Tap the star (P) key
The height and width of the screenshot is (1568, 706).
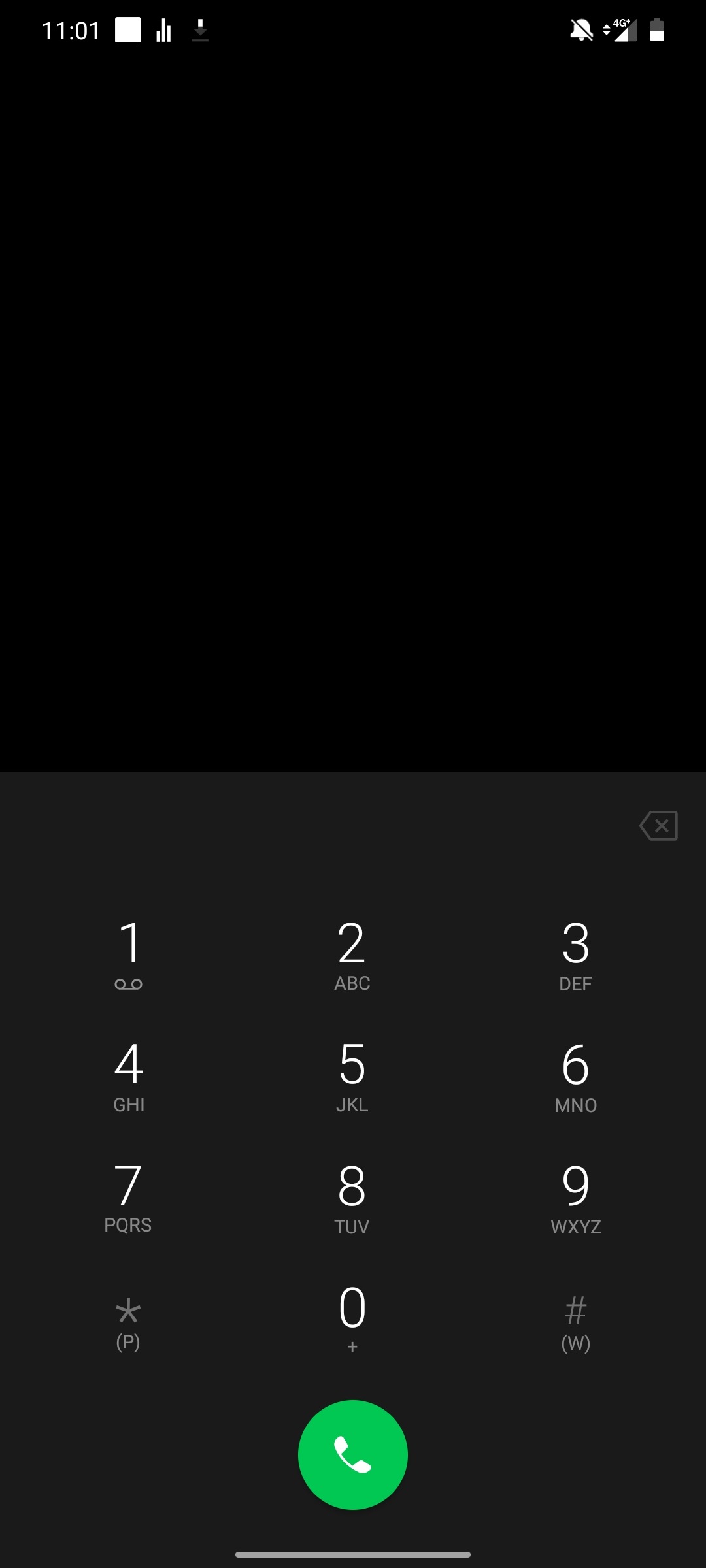[x=129, y=1321]
